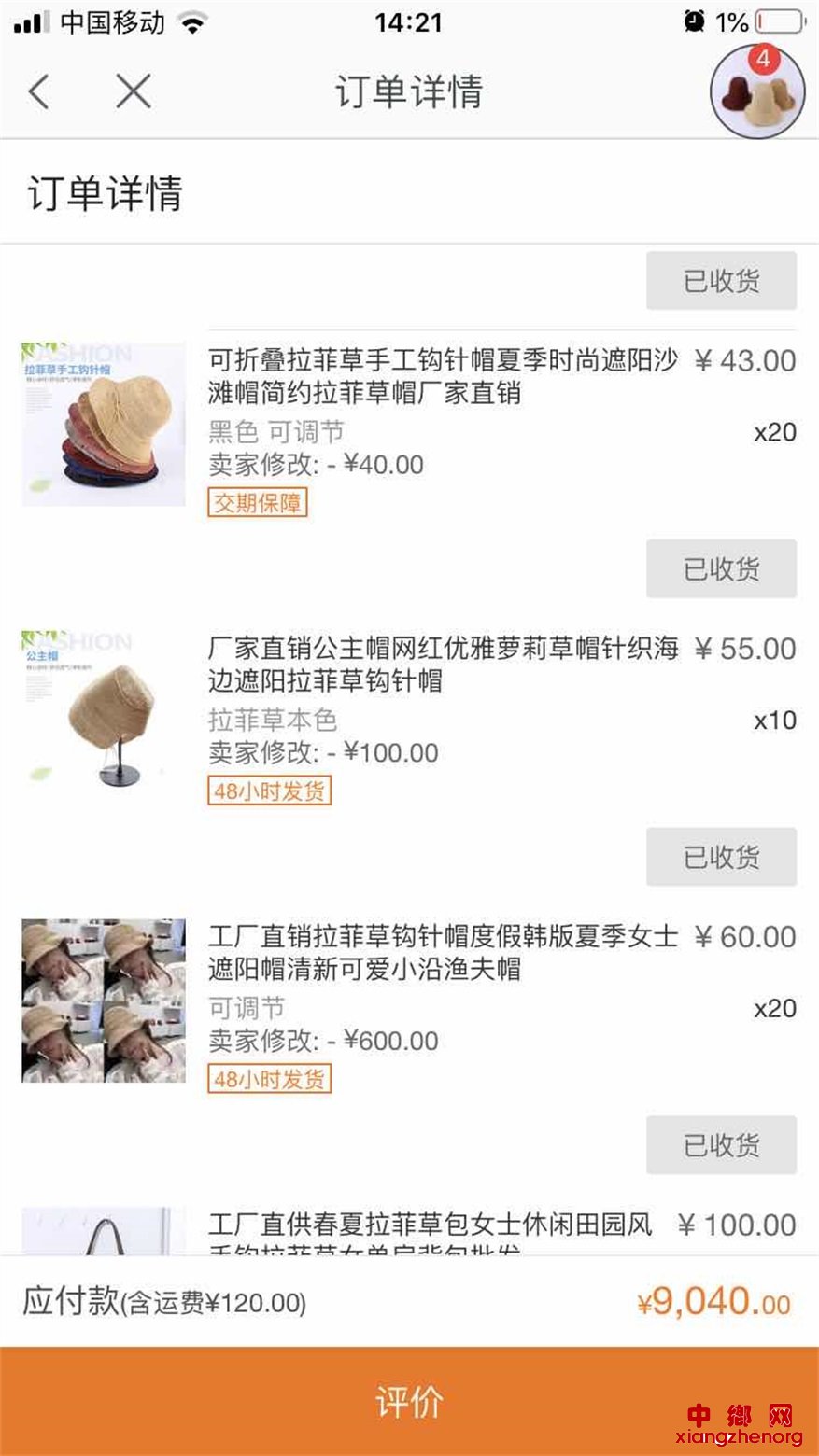The image size is (819, 1456).
Task: Tap 已收货 under the ¥43.00 hat
Action: click(721, 568)
